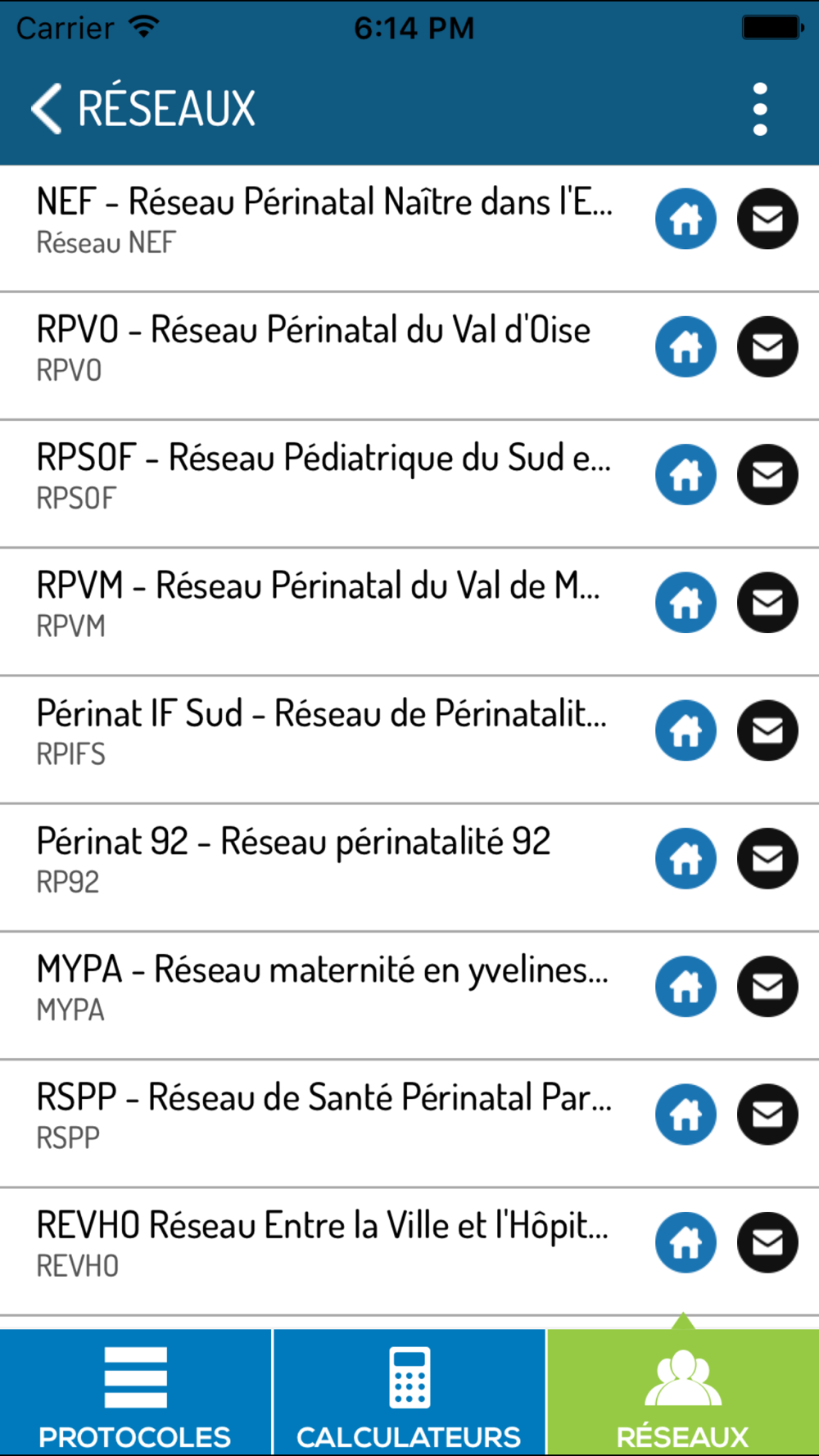Open the home icon for REVHO

click(686, 1242)
